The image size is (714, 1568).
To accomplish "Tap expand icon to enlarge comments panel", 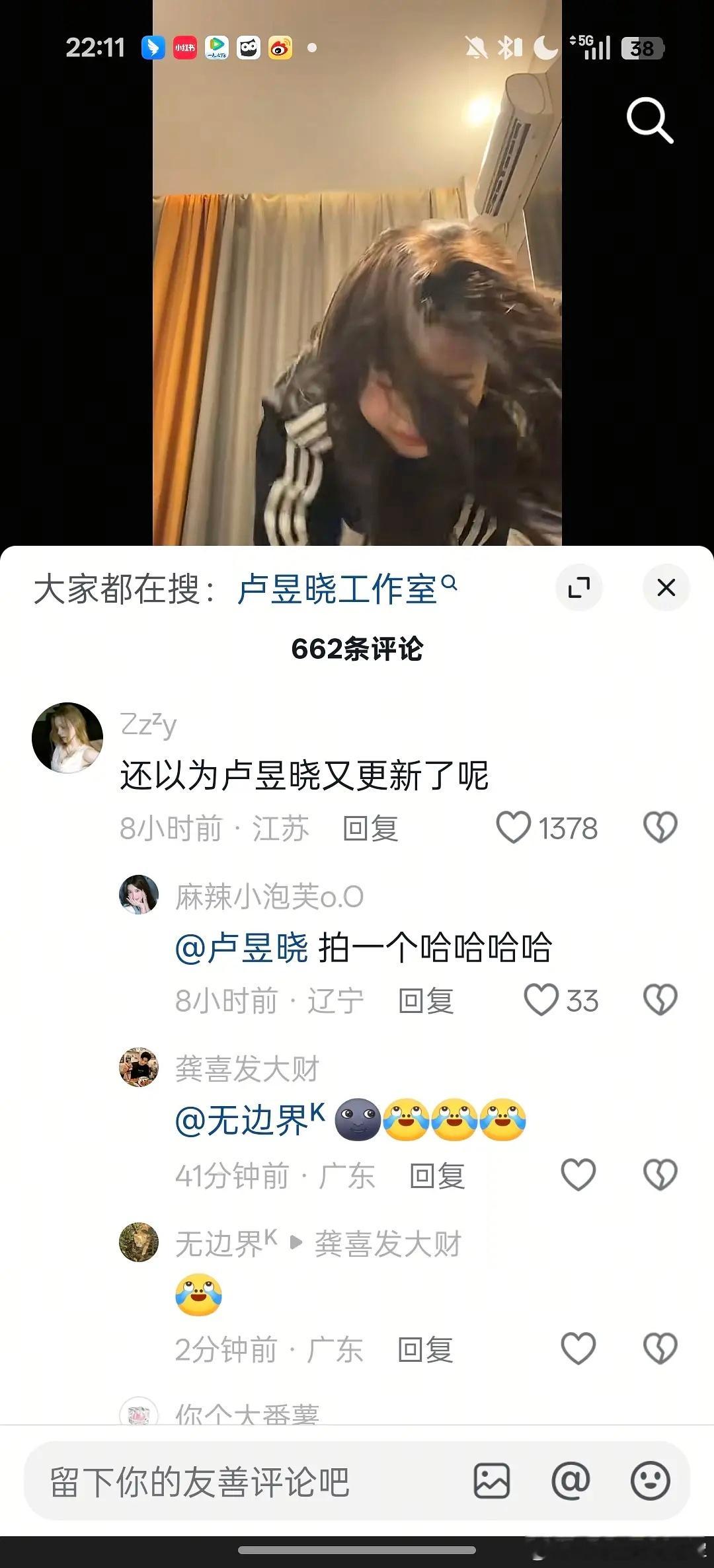I will click(580, 587).
